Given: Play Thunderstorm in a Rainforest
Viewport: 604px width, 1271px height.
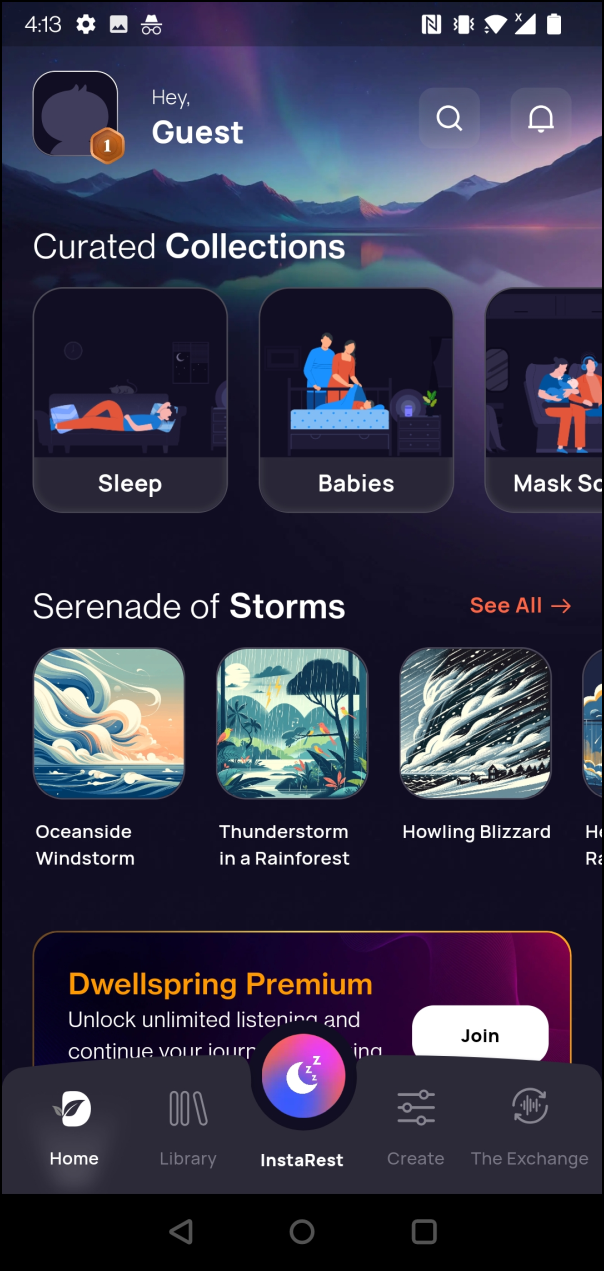Looking at the screenshot, I should [x=292, y=723].
